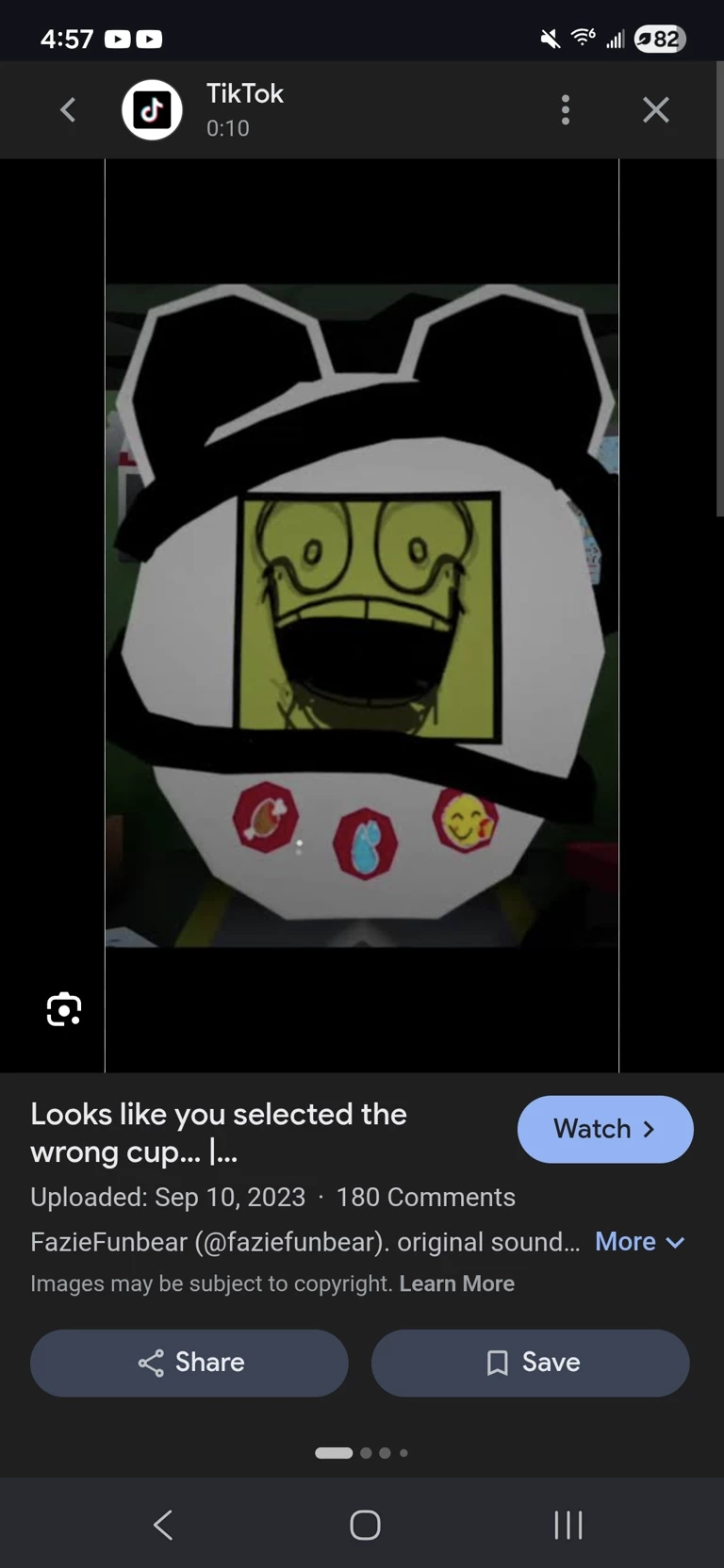Share this image result
Screen dimensions: 724x1568
[x=189, y=1363]
